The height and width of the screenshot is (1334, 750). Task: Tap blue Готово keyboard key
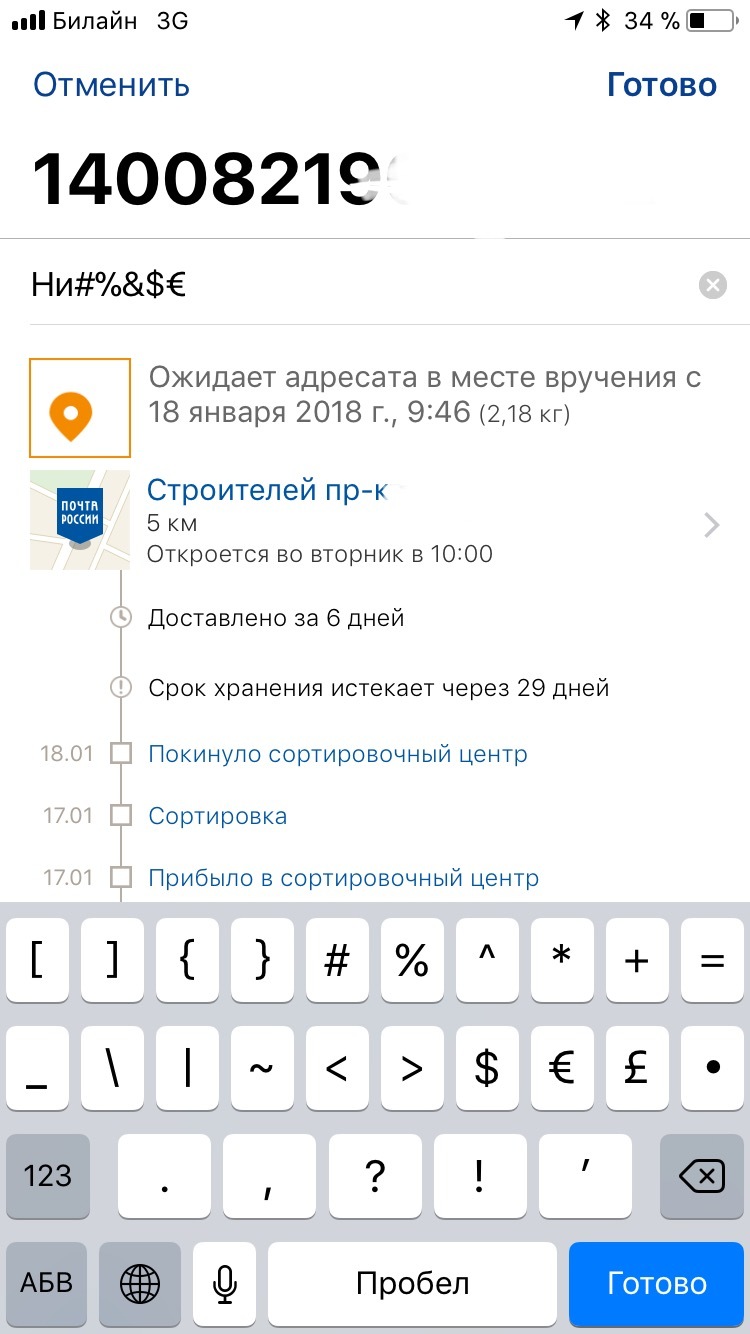657,1283
